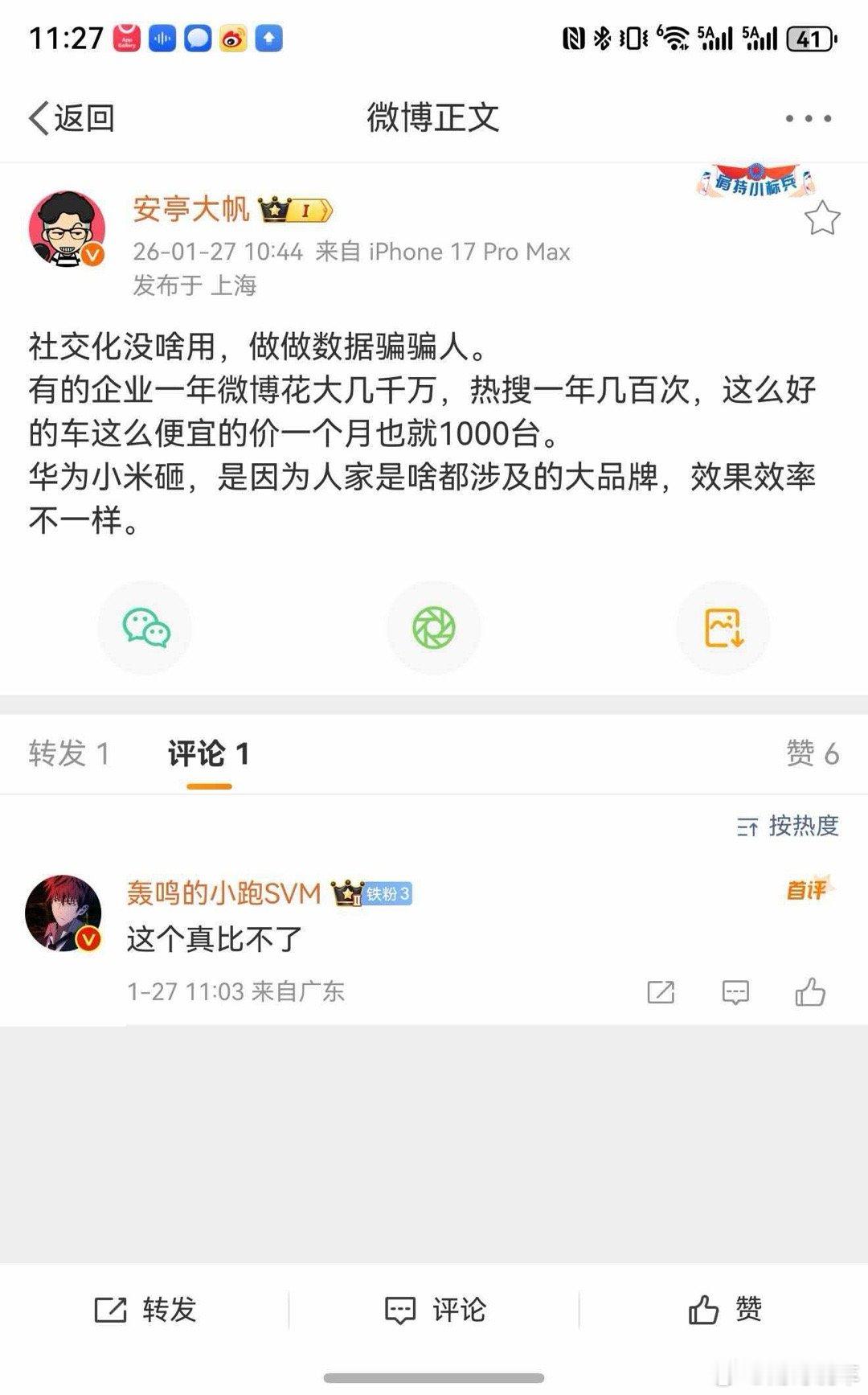Share to Moments using the green aperture icon
This screenshot has height=1395, width=868.
434,628
